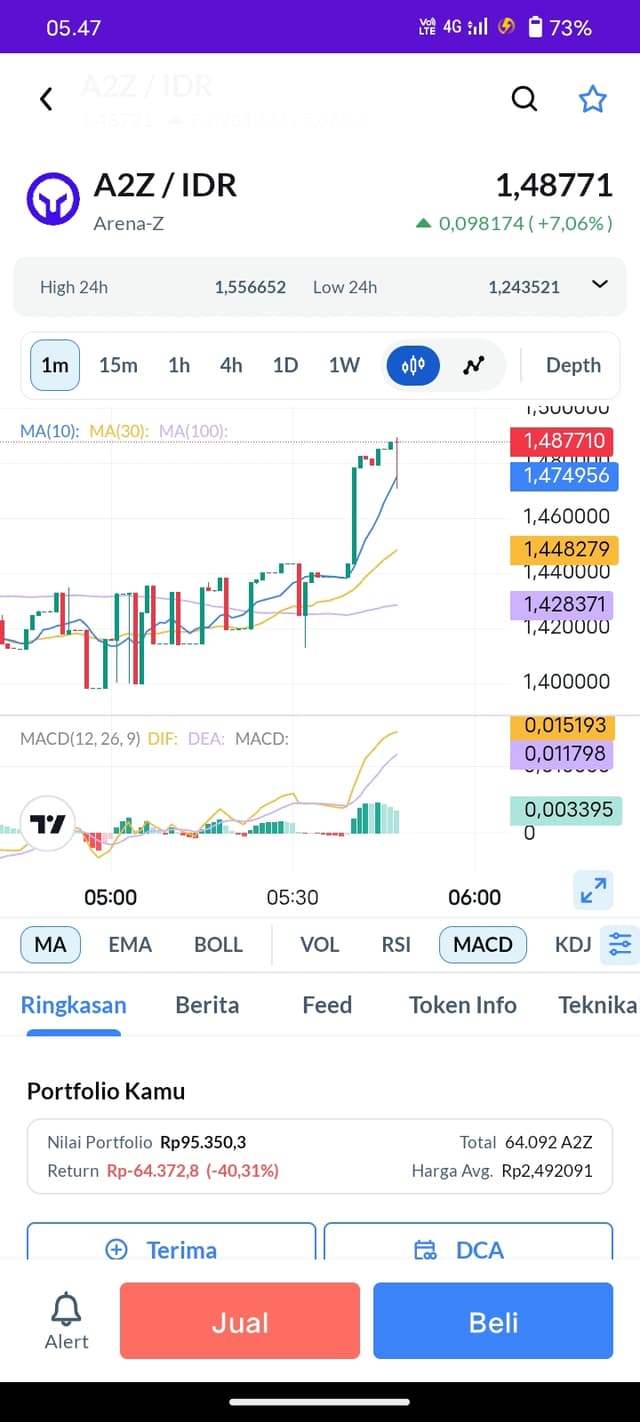Select the 1h timeframe
The image size is (640, 1422).
(x=179, y=365)
